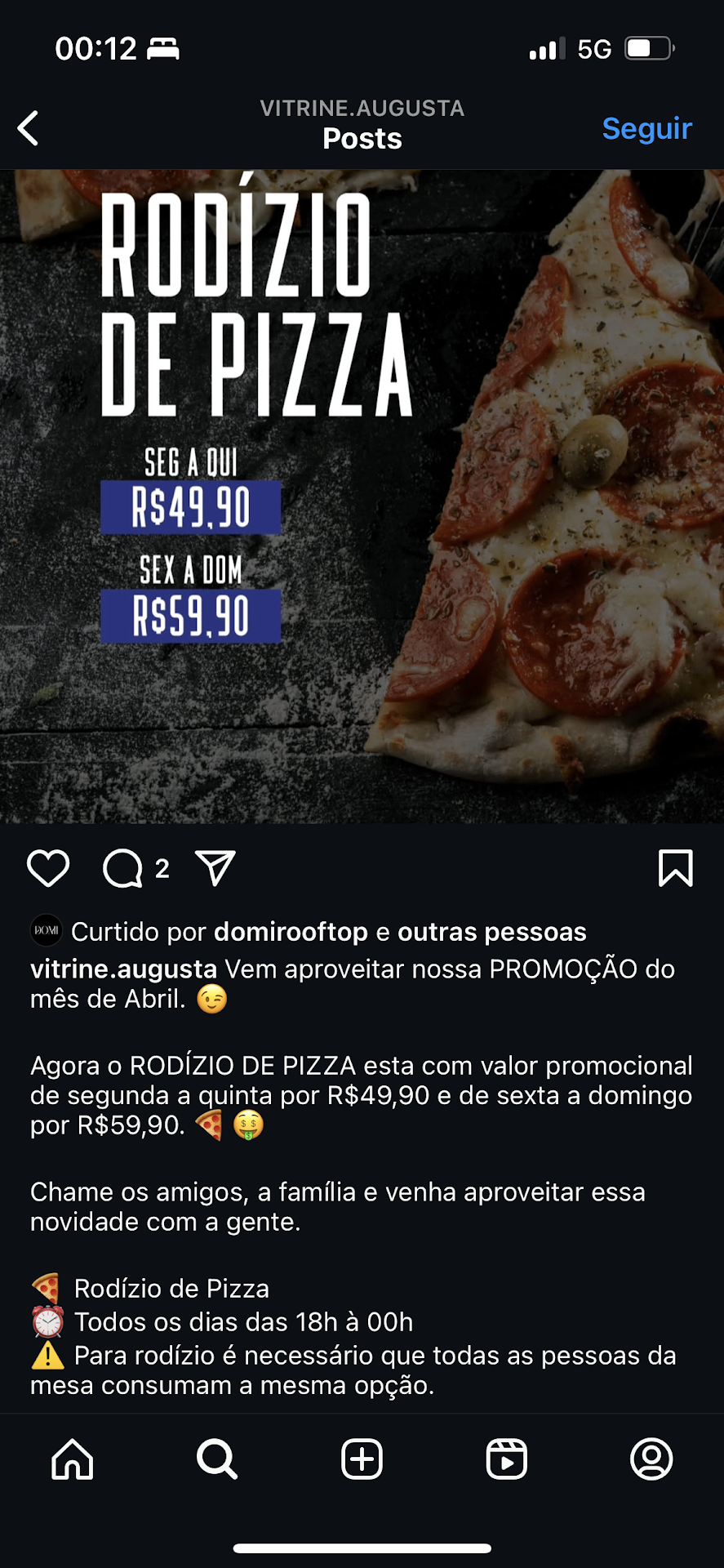724x1568 pixels.
Task: Switch to the Home tab
Action: [73, 1459]
